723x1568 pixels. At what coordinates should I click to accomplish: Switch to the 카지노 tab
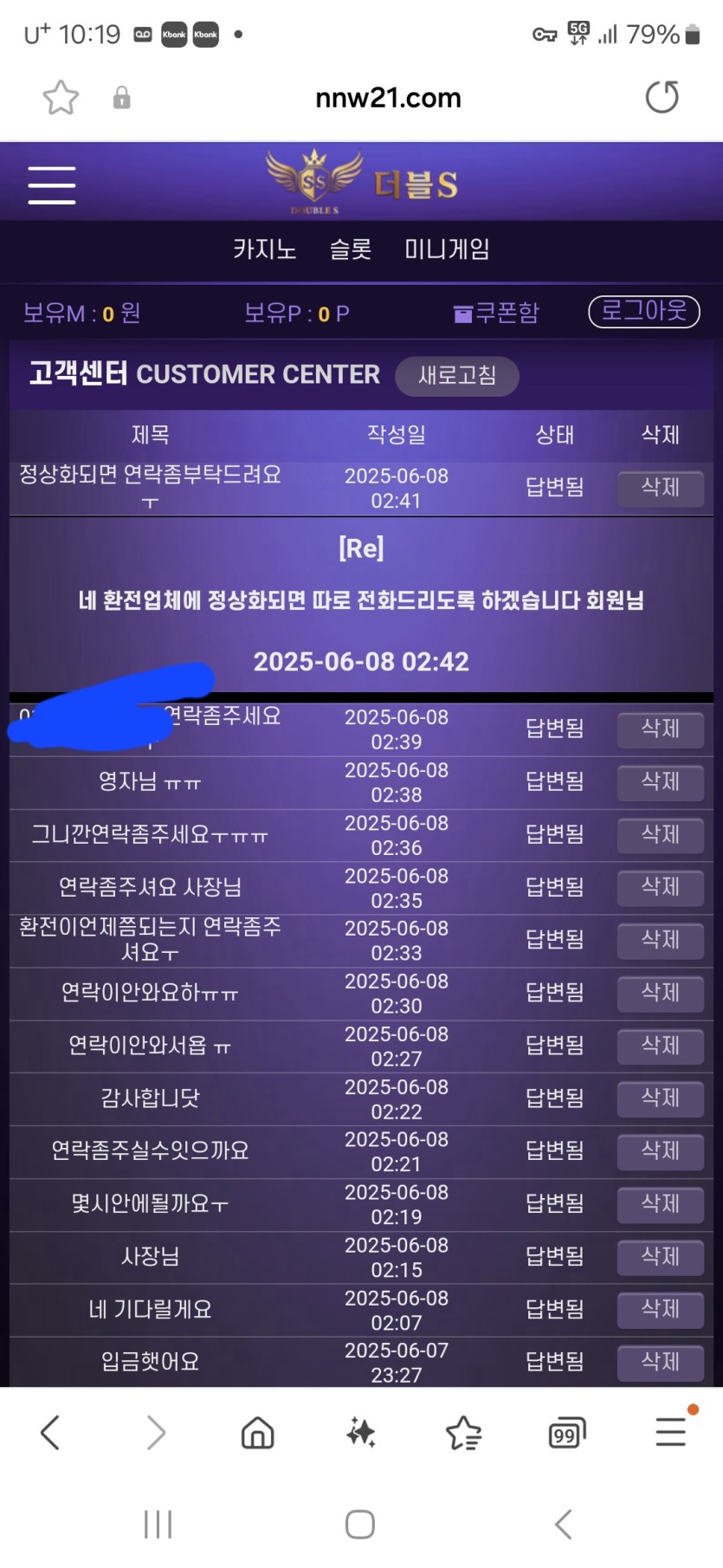[264, 249]
